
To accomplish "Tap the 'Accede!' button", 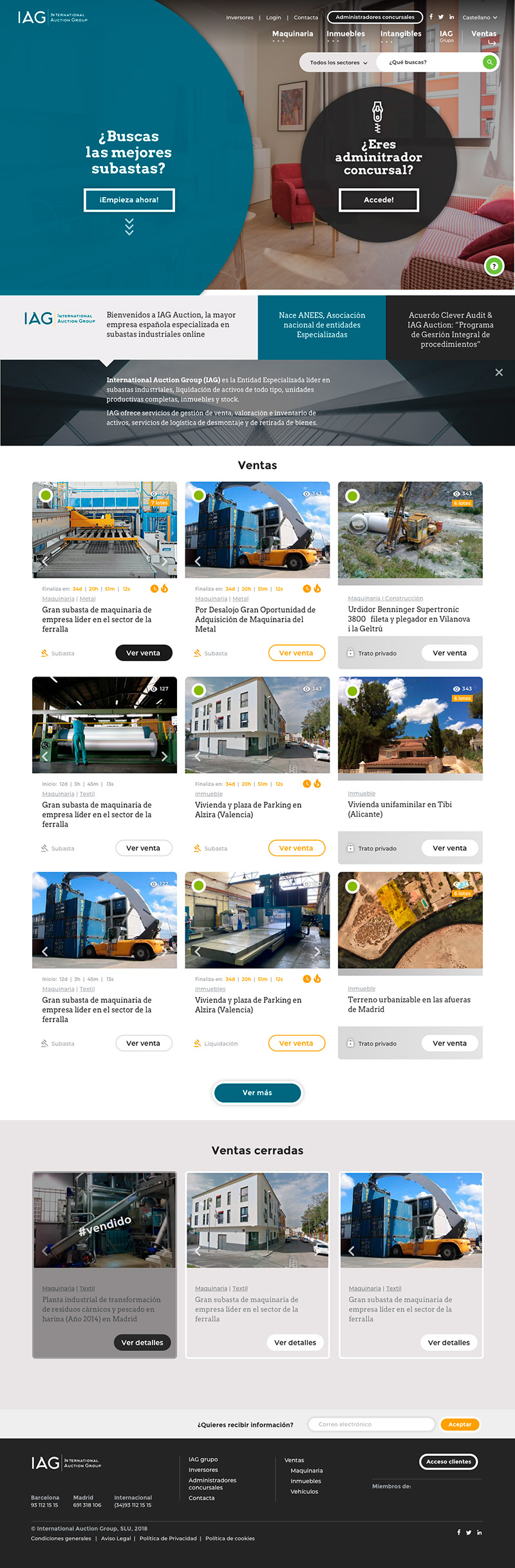I will click(x=379, y=200).
